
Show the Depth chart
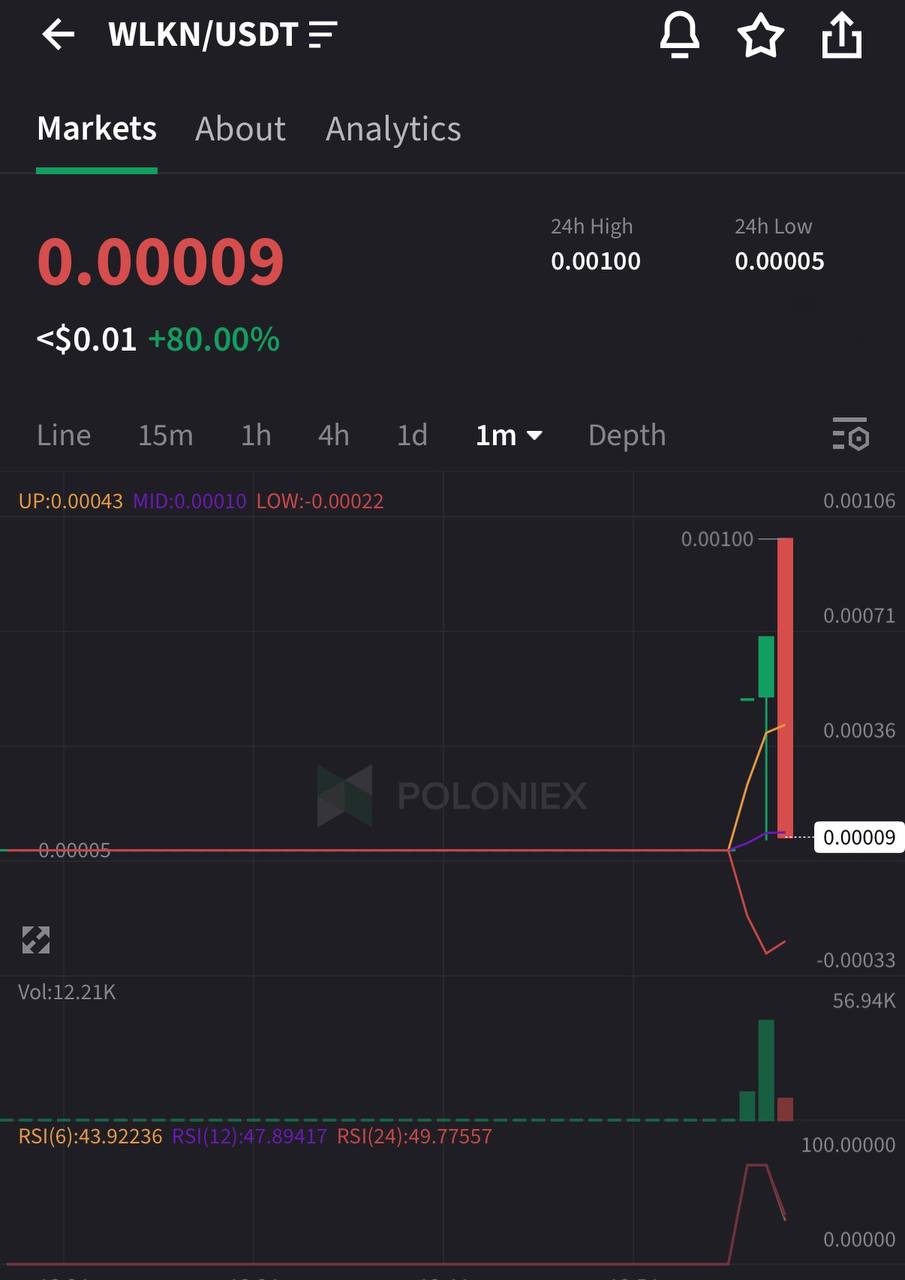pos(626,435)
